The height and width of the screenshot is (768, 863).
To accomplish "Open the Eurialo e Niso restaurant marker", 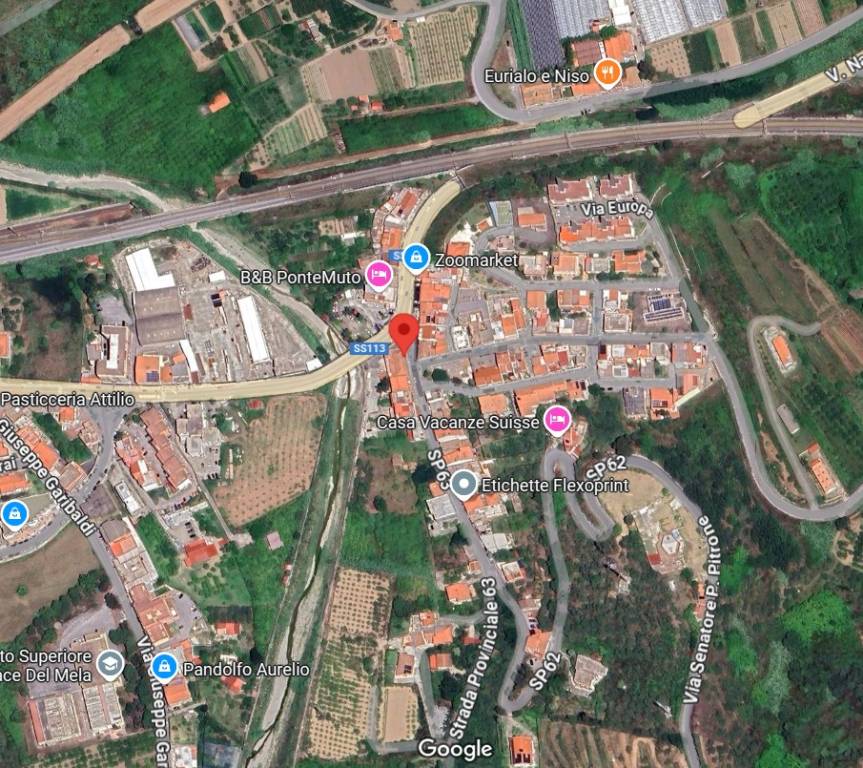I will [606, 72].
